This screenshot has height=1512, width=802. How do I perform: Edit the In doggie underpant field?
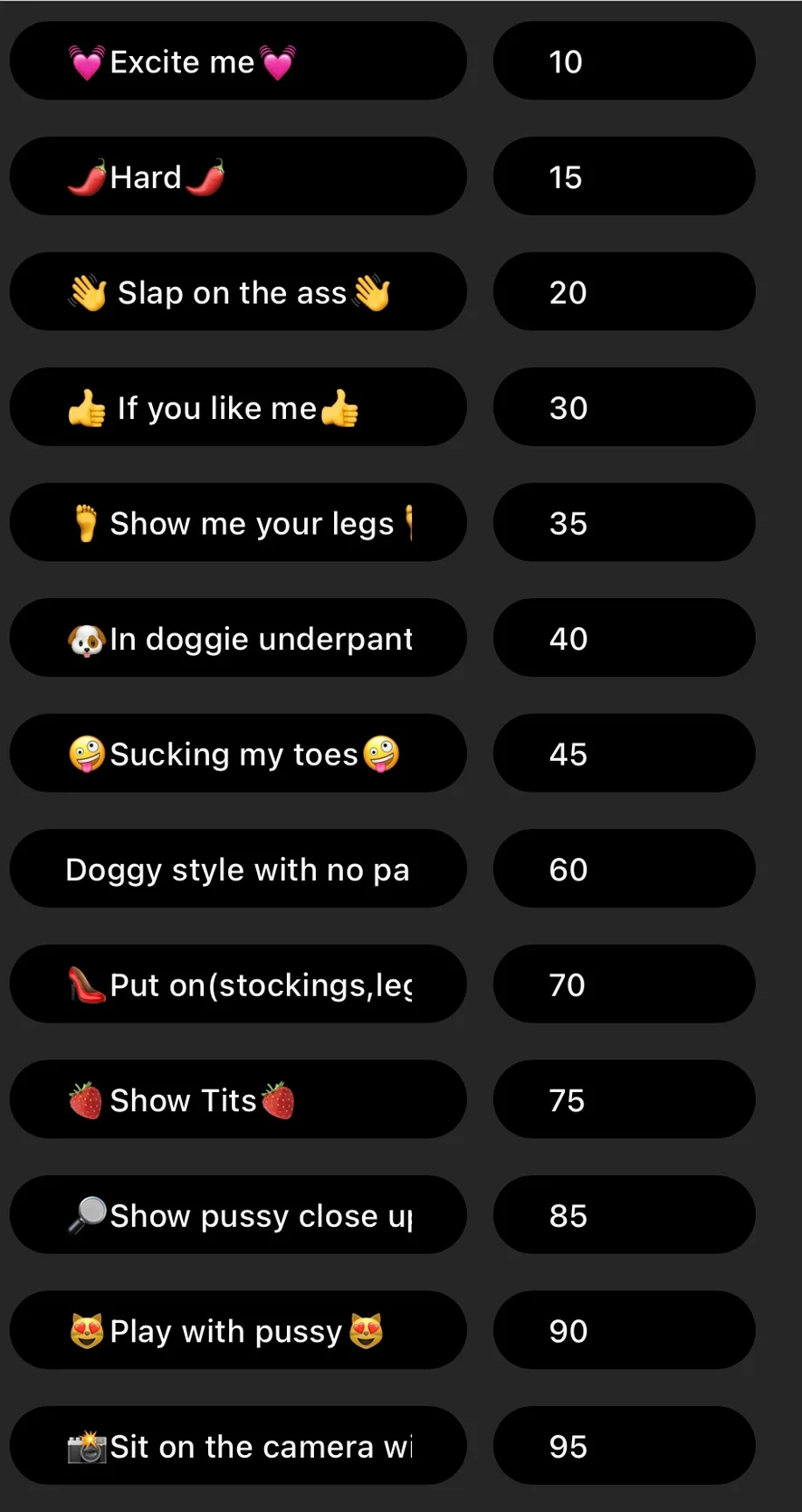(x=237, y=638)
